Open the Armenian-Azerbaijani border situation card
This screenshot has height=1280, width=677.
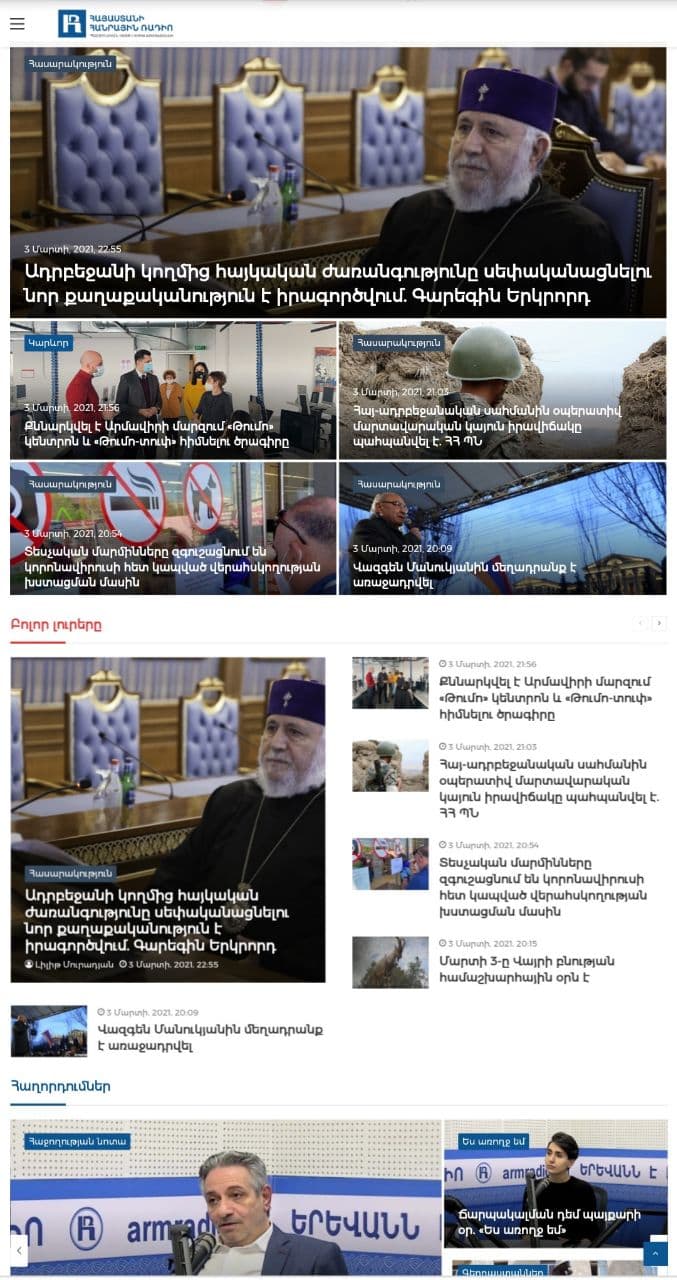502,390
